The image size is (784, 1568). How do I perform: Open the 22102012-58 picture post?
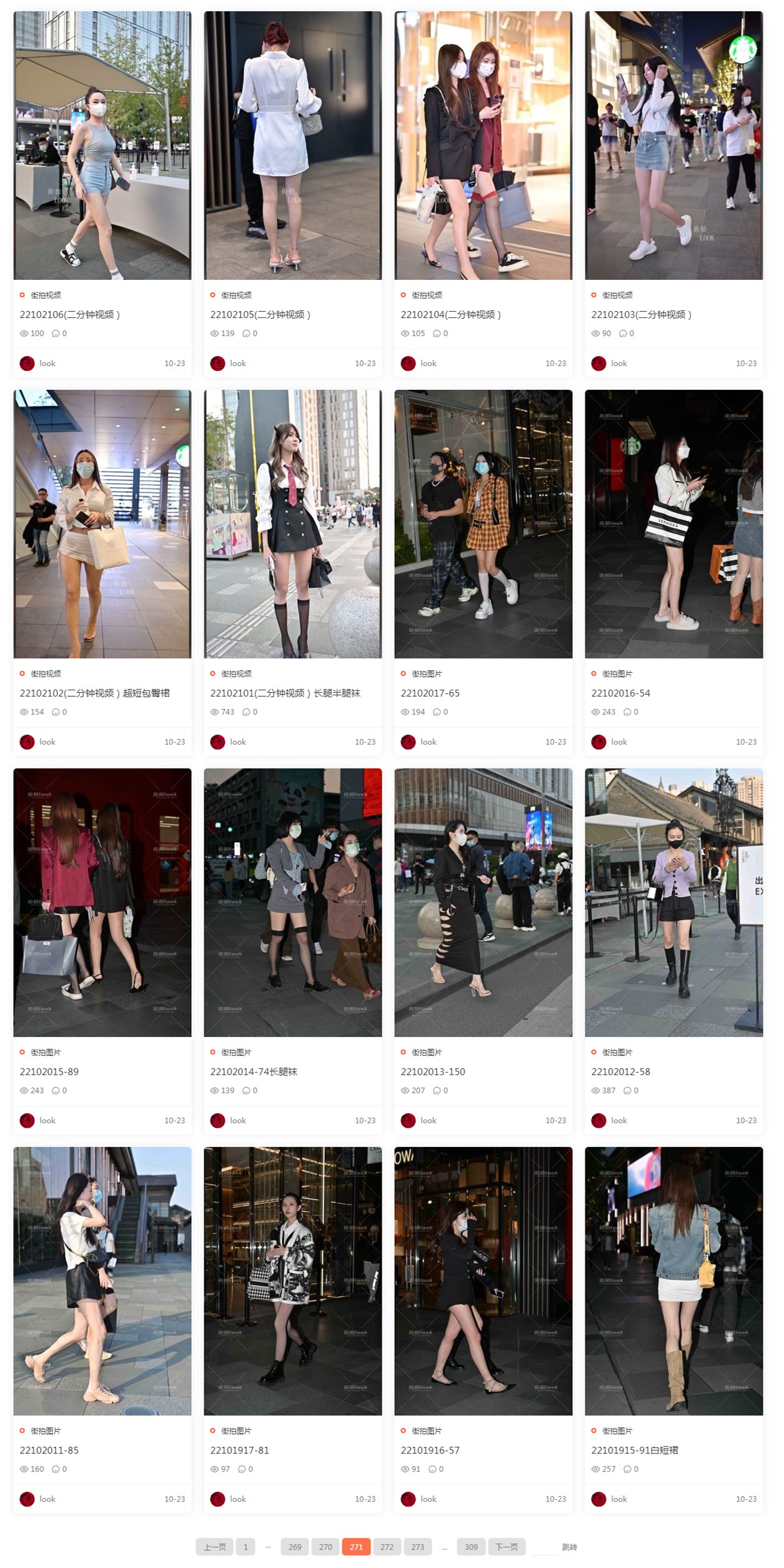[x=620, y=1072]
